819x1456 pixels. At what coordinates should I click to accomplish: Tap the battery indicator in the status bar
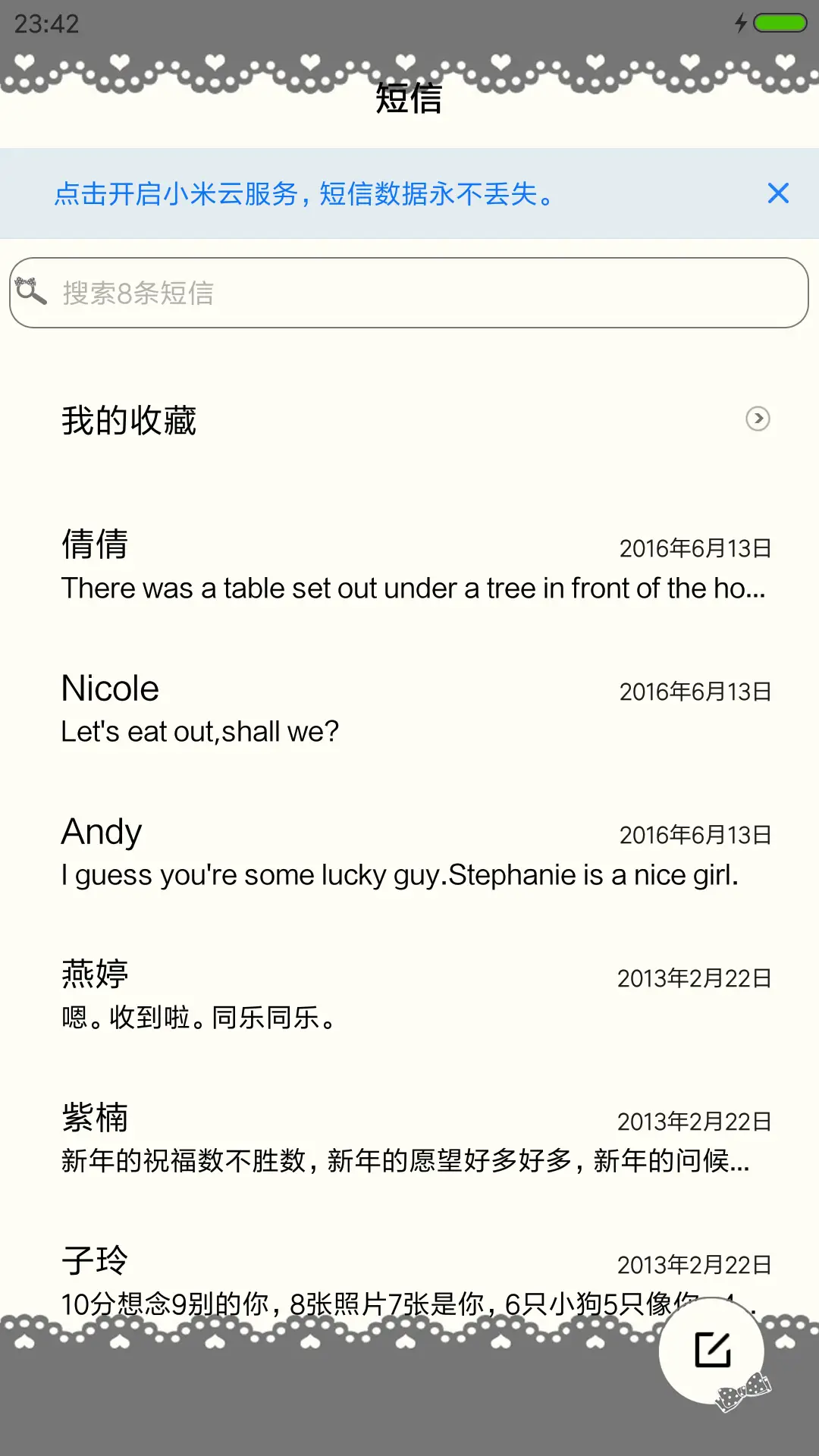[781, 23]
